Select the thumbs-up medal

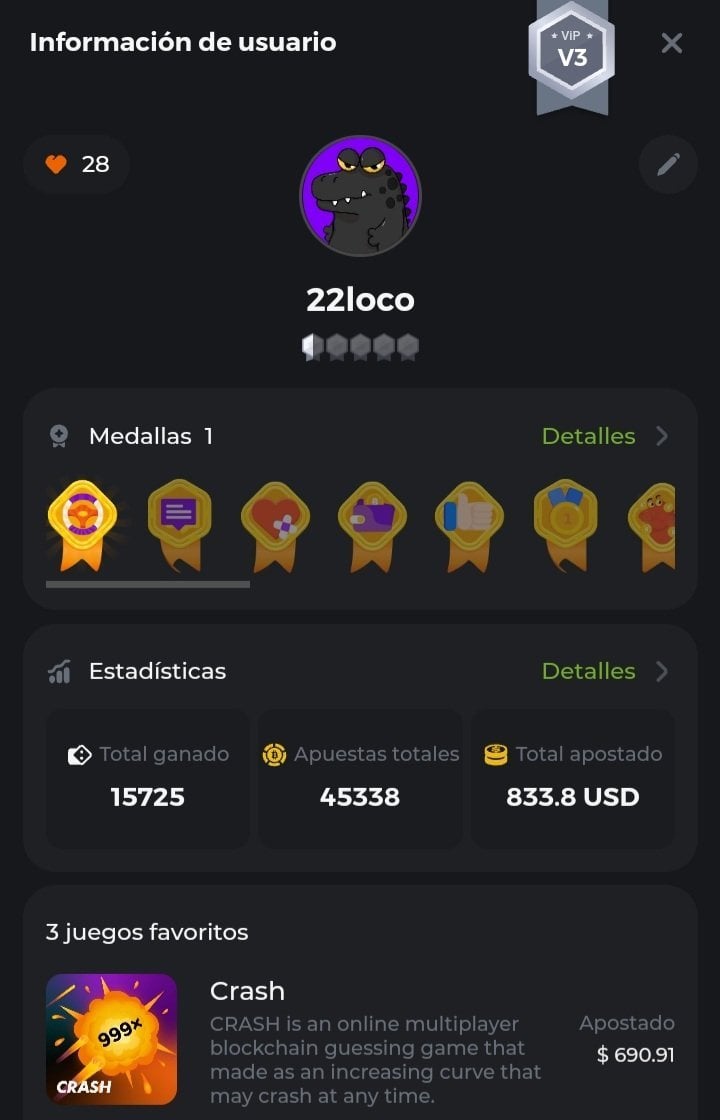(468, 520)
